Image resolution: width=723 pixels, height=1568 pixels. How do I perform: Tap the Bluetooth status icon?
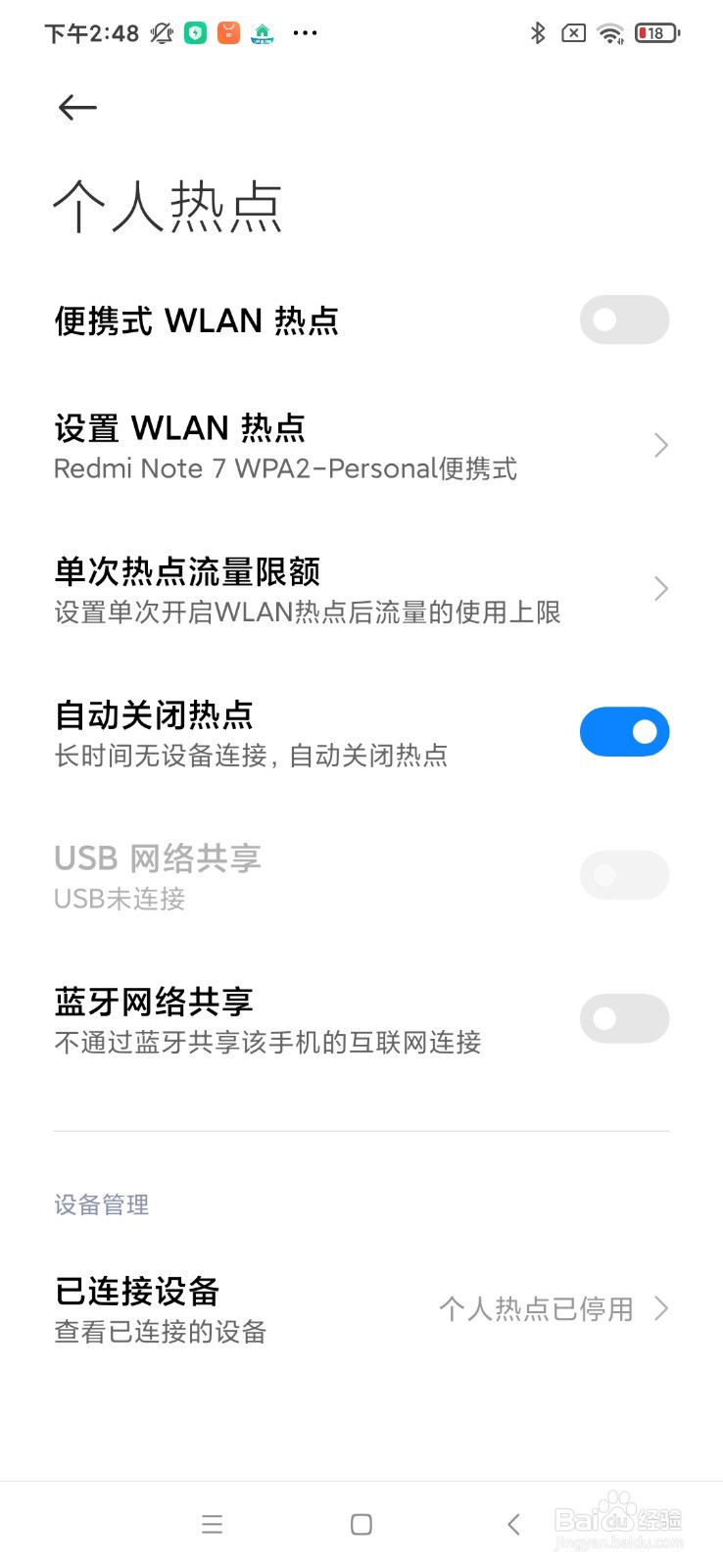point(537,32)
